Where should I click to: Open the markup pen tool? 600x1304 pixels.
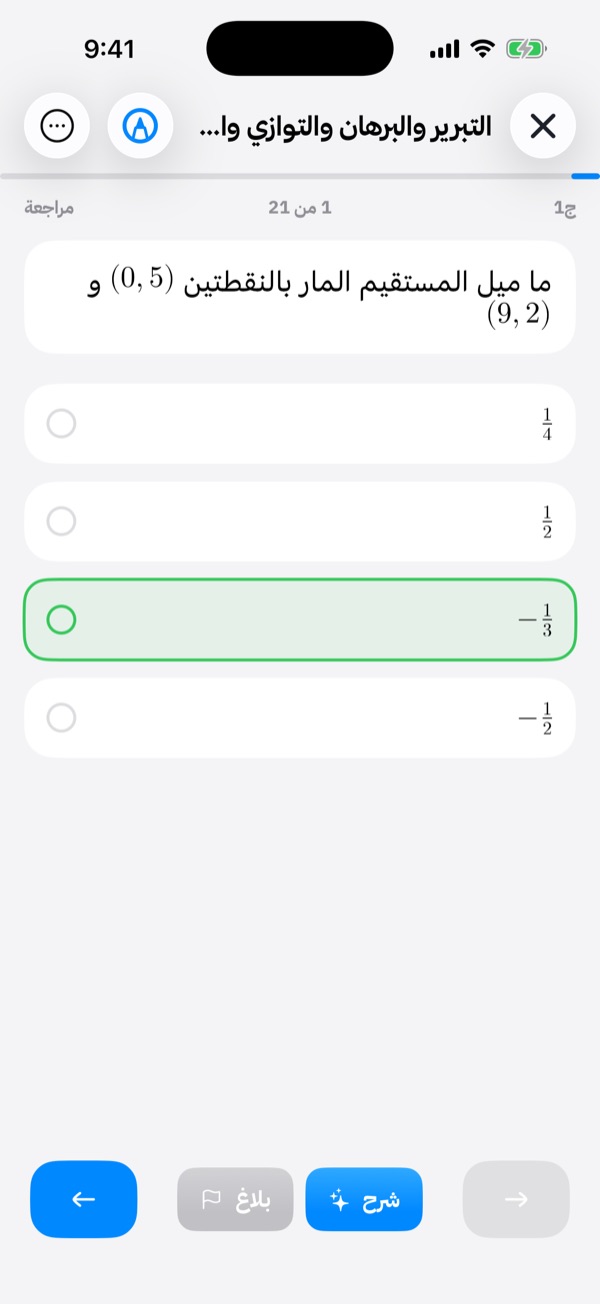pyautogui.click(x=141, y=126)
